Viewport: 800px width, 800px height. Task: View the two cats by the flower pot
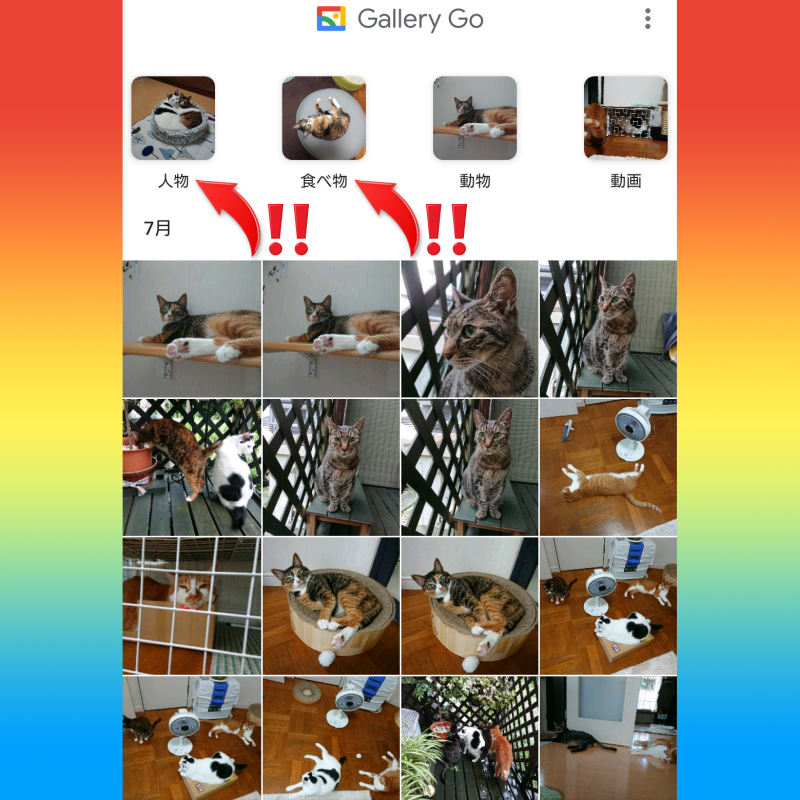[x=192, y=467]
